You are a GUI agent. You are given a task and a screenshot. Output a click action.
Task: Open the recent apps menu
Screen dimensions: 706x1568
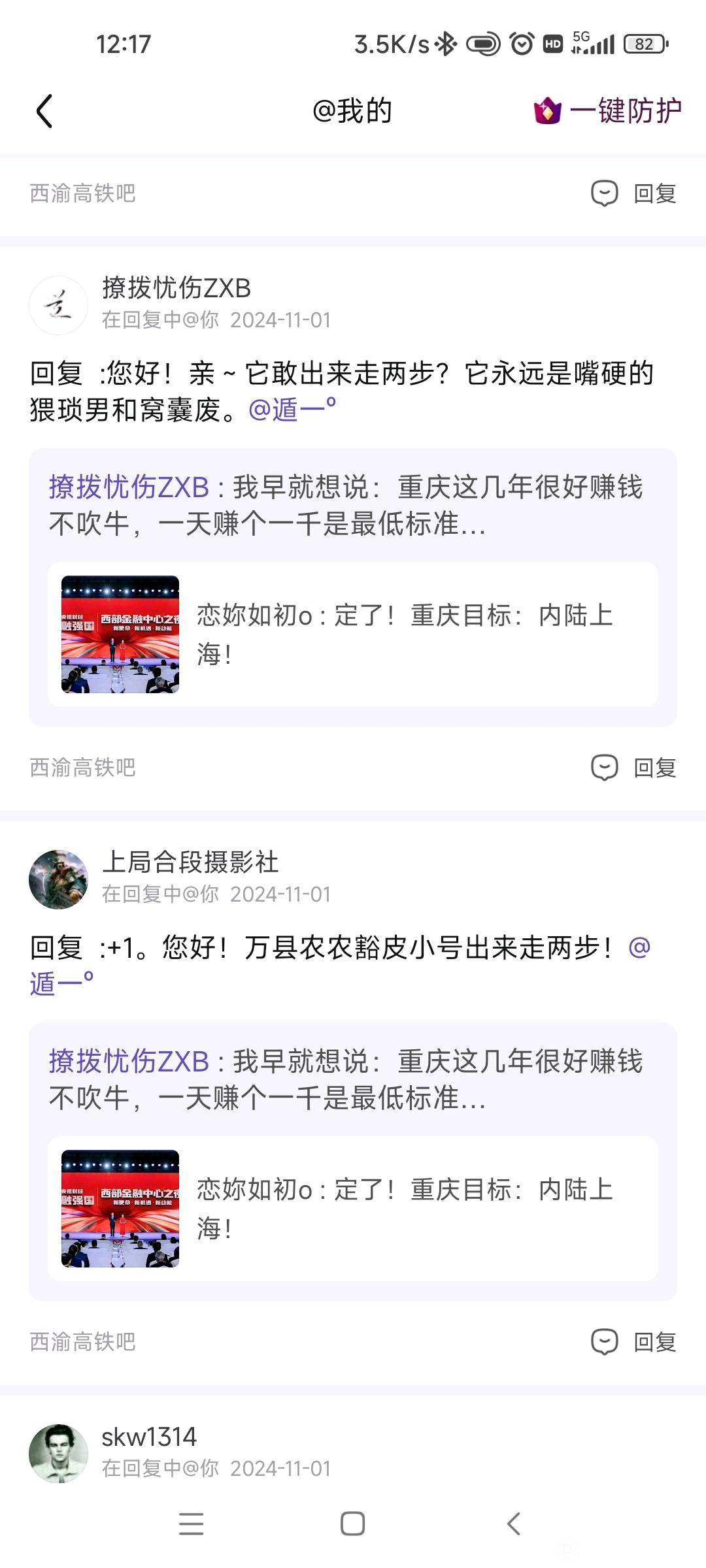click(191, 1524)
